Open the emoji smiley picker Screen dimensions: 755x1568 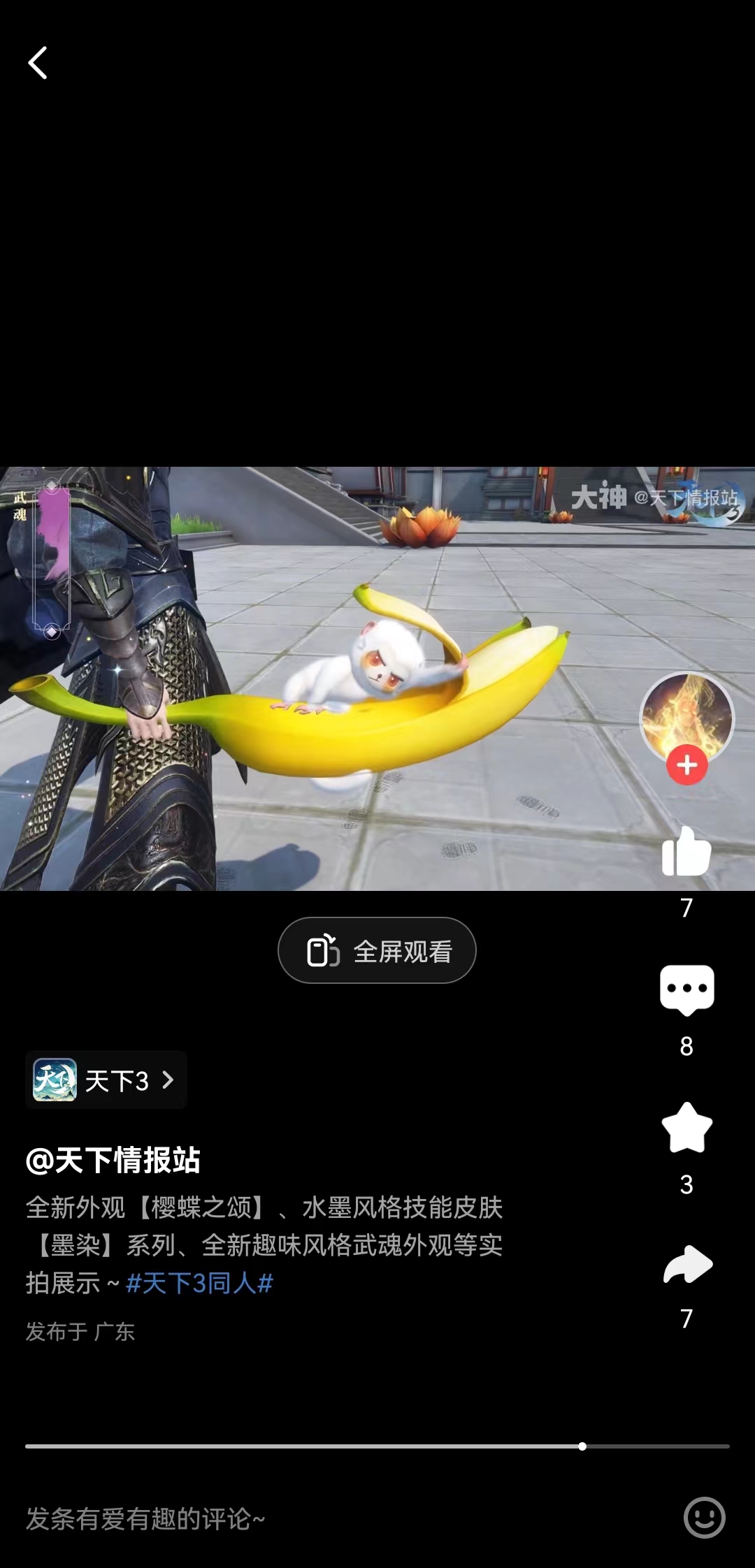pyautogui.click(x=704, y=1518)
